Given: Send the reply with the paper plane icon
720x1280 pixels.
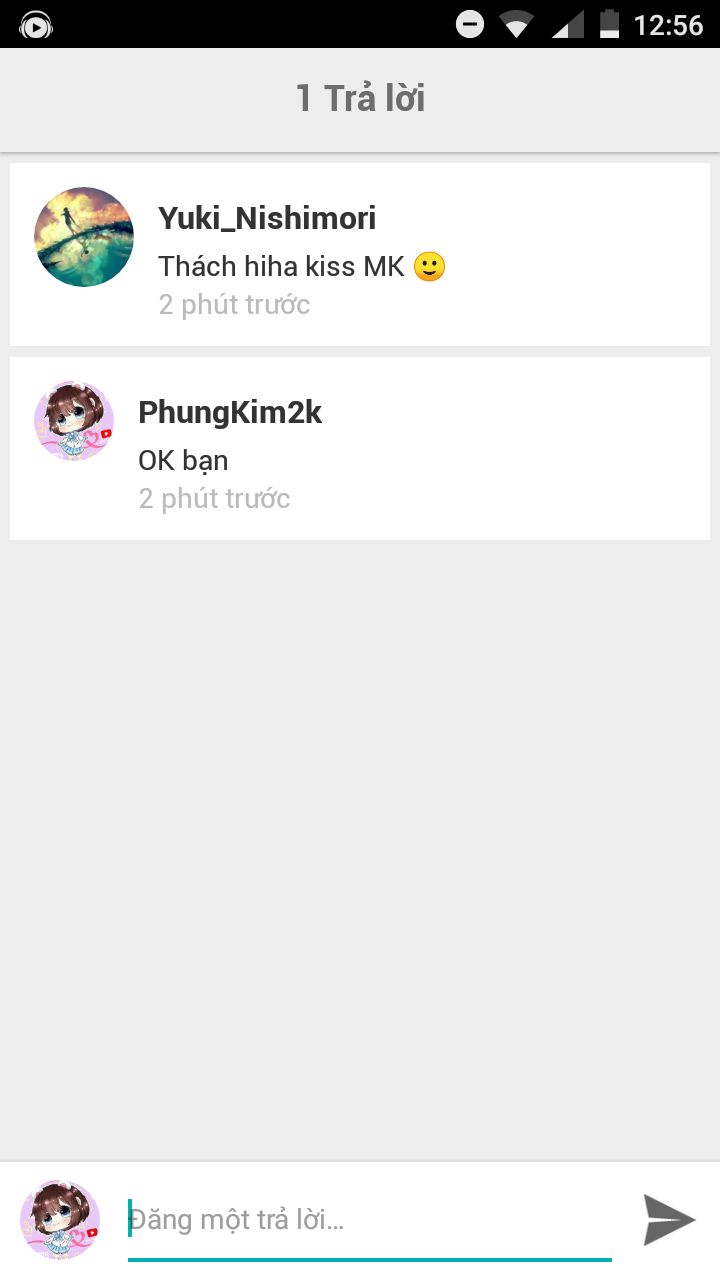Looking at the screenshot, I should pos(668,1219).
